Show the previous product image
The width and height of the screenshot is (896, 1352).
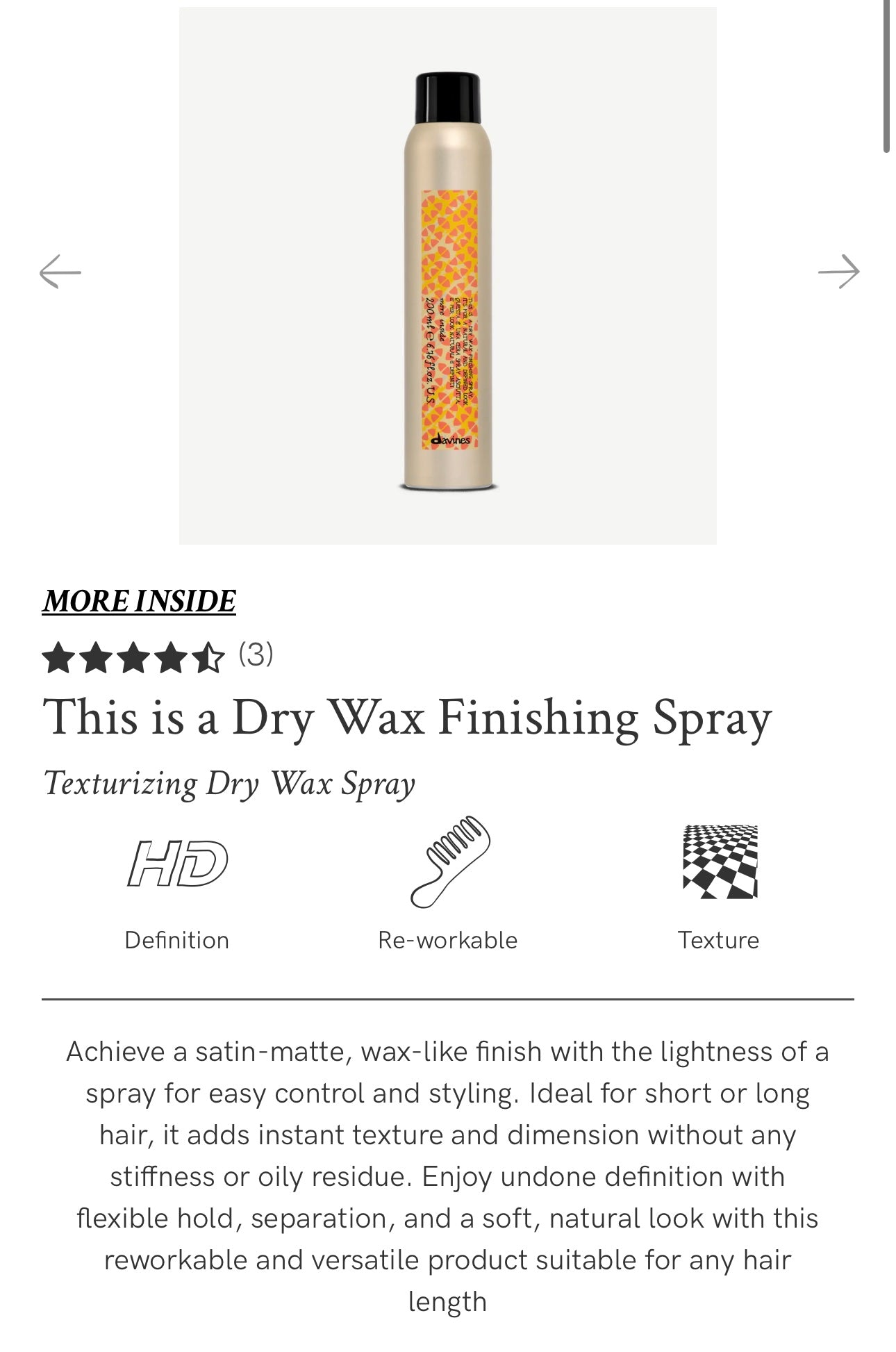coord(60,271)
